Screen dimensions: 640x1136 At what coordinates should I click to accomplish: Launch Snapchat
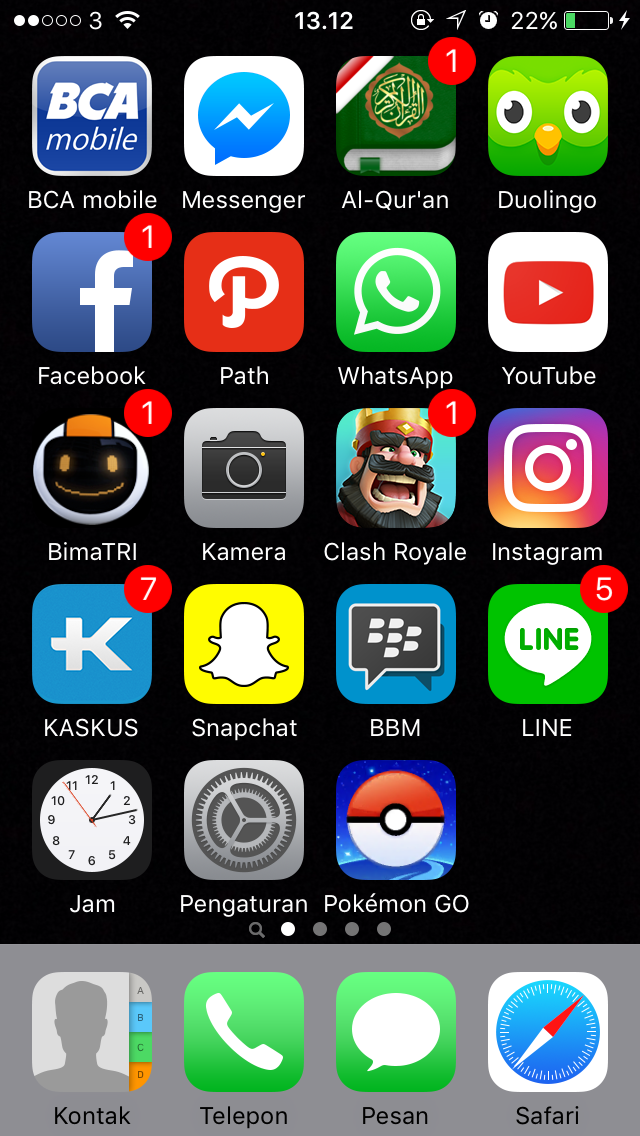click(x=244, y=644)
